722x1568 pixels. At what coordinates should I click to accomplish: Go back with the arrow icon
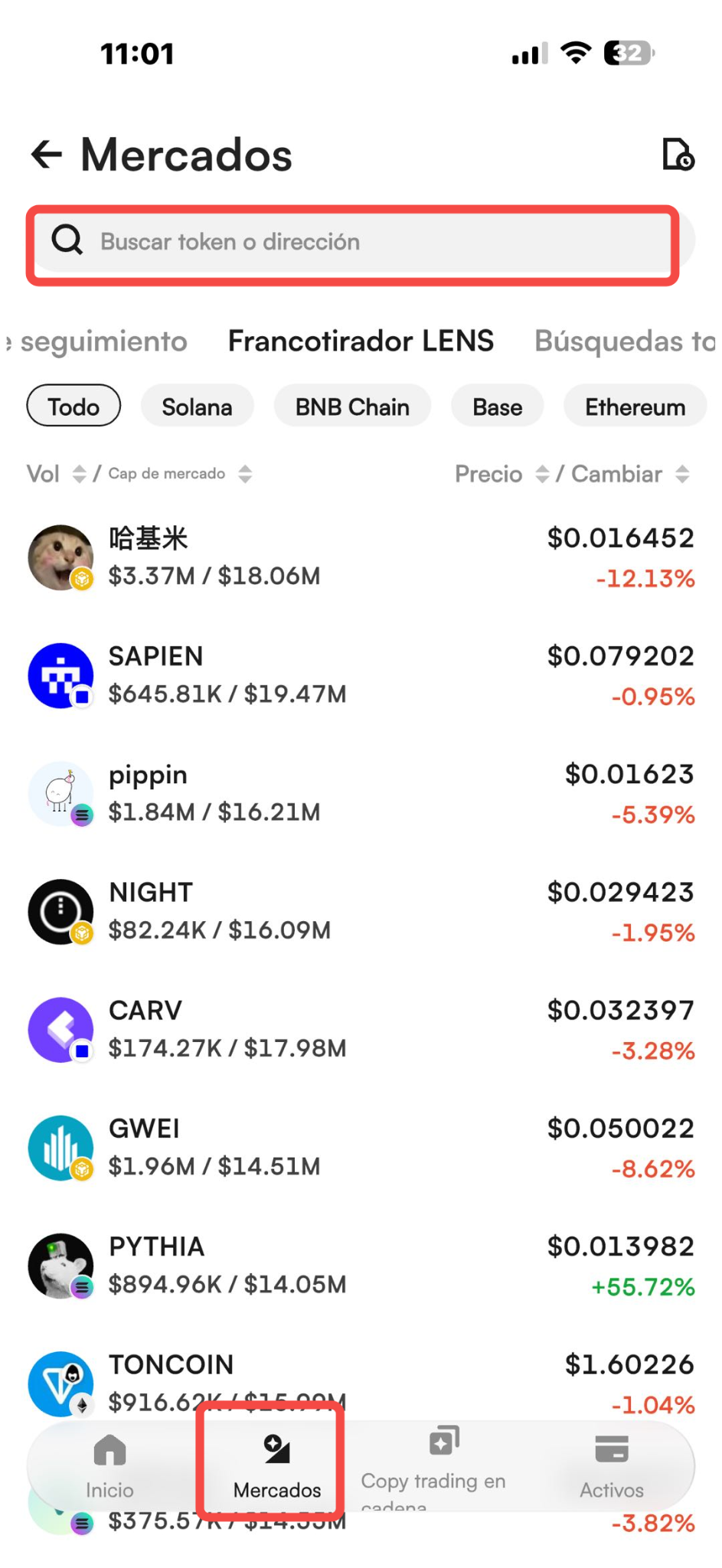coord(46,154)
